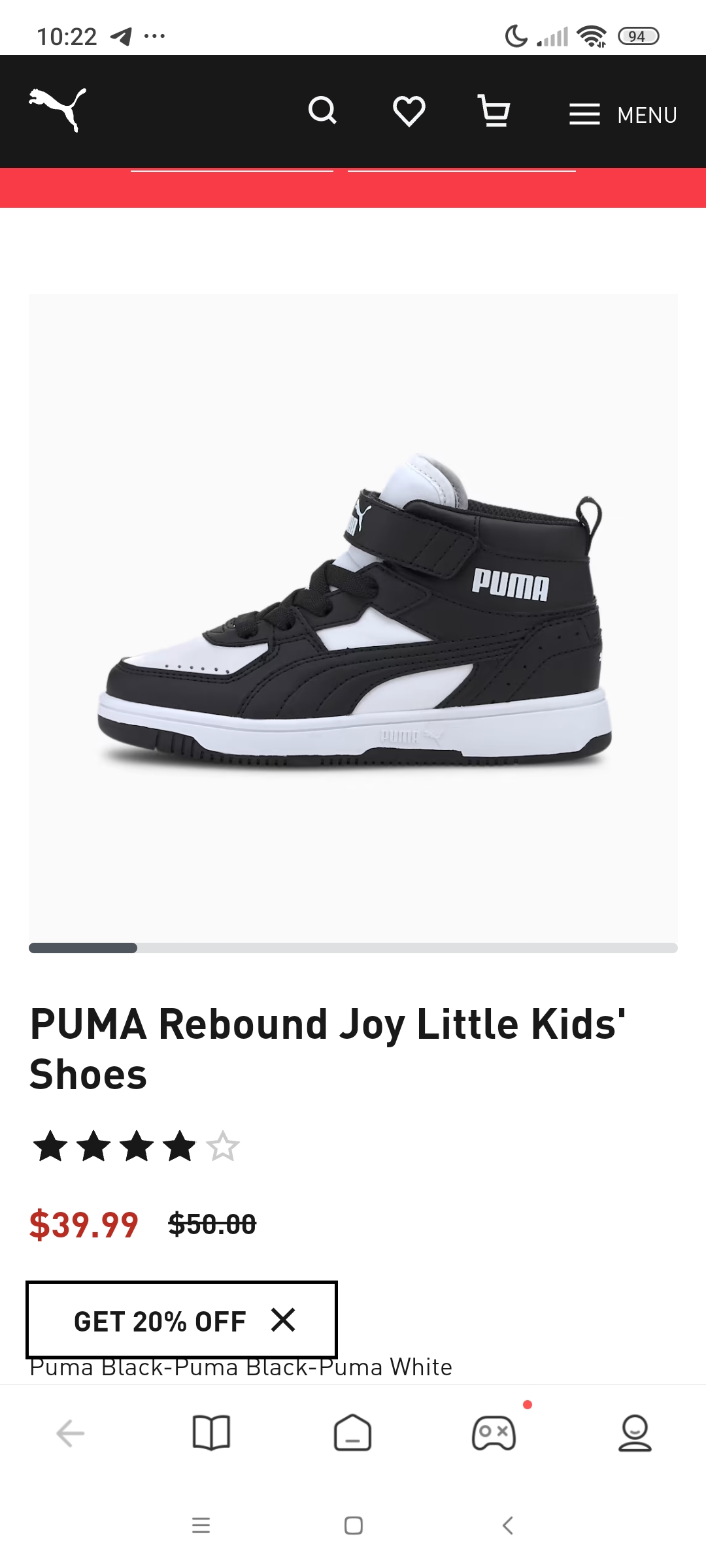Image resolution: width=706 pixels, height=1568 pixels.
Task: Open the search icon
Action: [322, 110]
